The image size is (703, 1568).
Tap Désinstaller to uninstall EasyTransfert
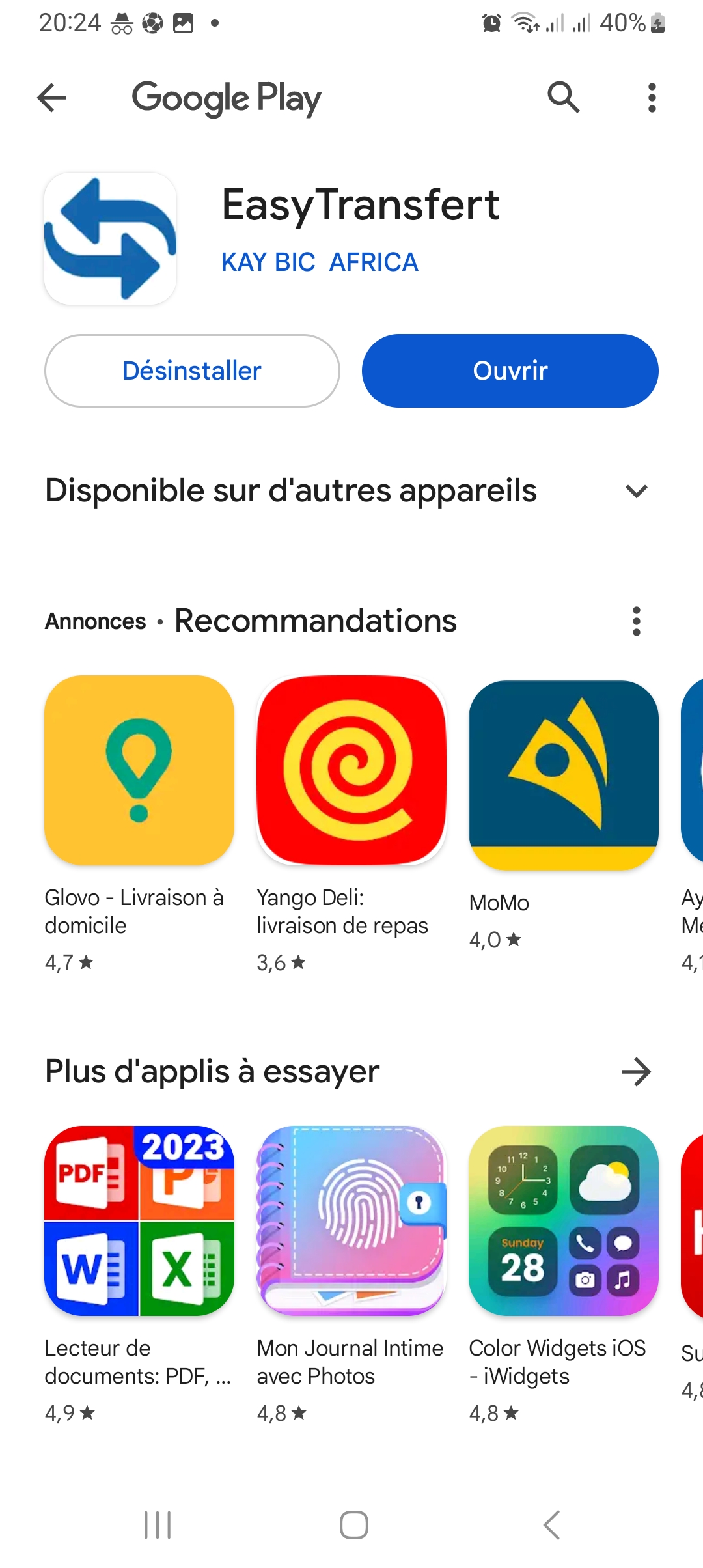pyautogui.click(x=192, y=371)
